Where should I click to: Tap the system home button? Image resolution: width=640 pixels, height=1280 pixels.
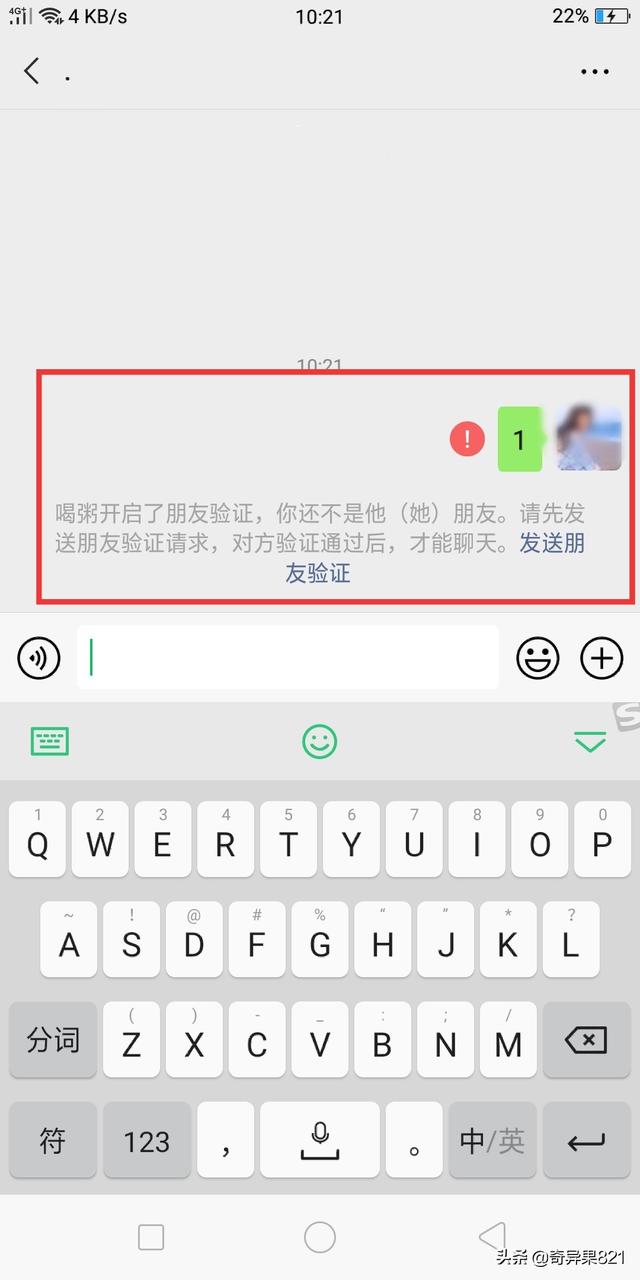(x=320, y=1237)
